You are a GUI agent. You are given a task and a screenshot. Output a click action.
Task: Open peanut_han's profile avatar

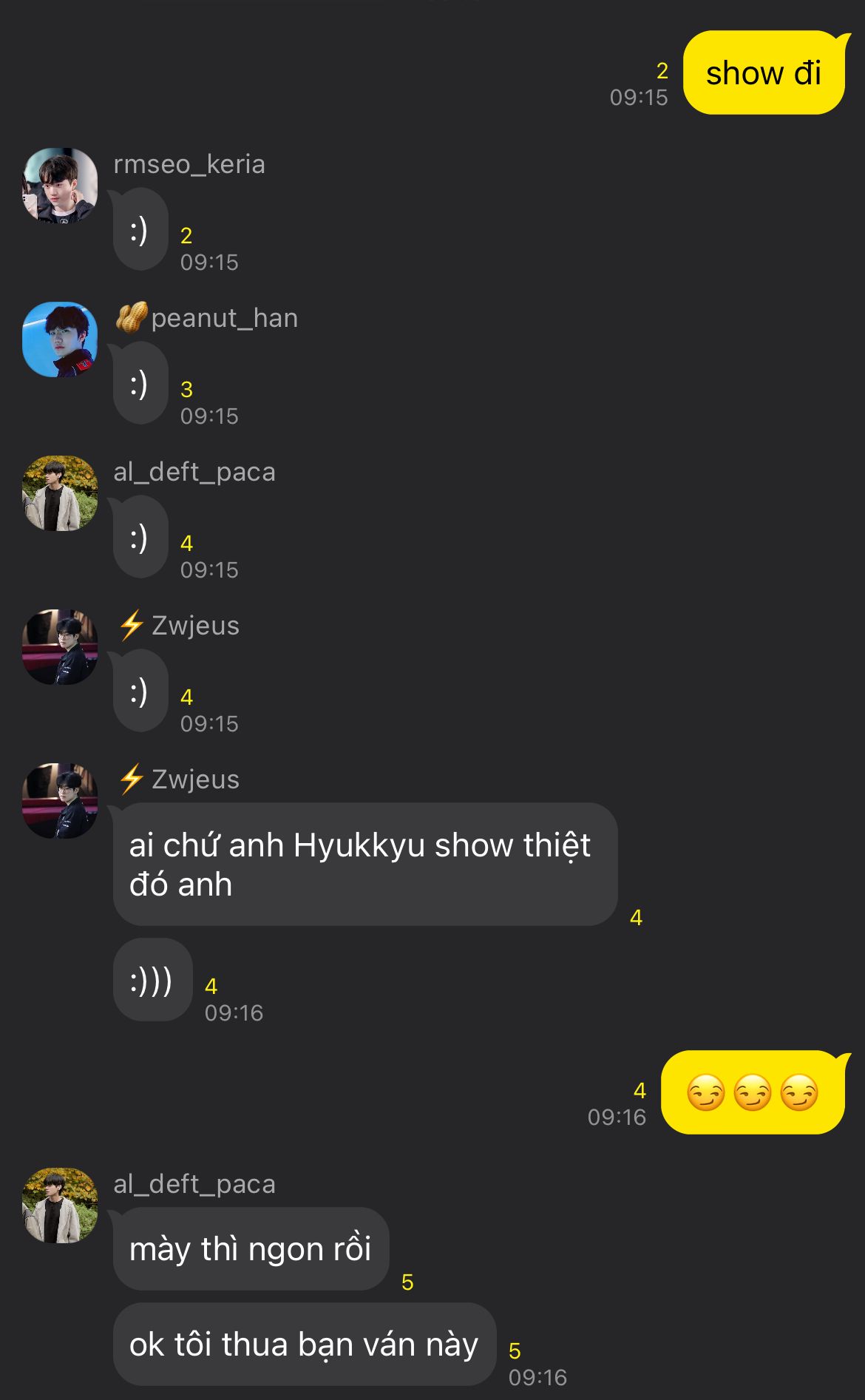pos(60,339)
